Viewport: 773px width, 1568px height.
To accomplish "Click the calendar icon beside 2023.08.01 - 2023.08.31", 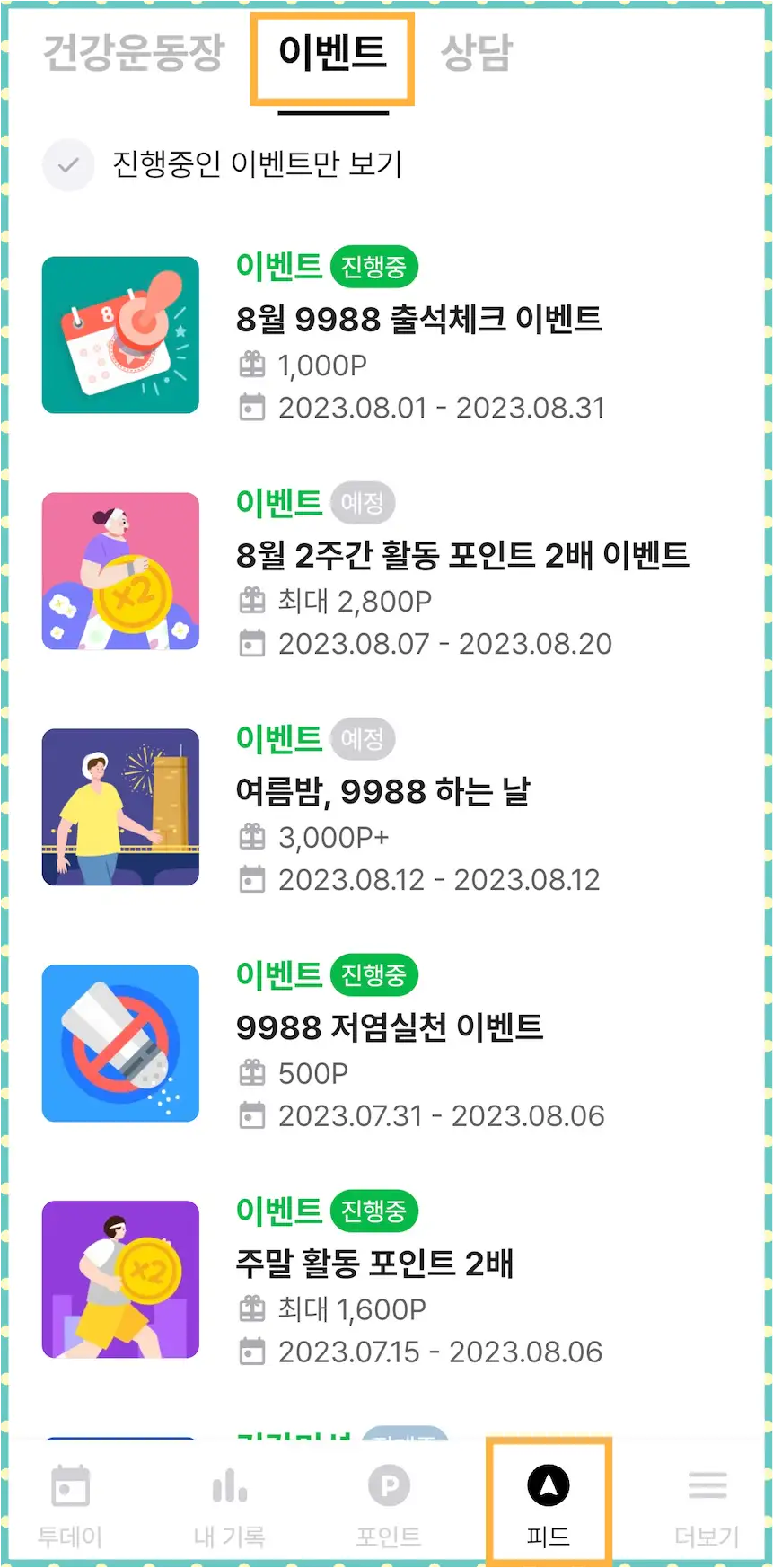I will coord(252,408).
